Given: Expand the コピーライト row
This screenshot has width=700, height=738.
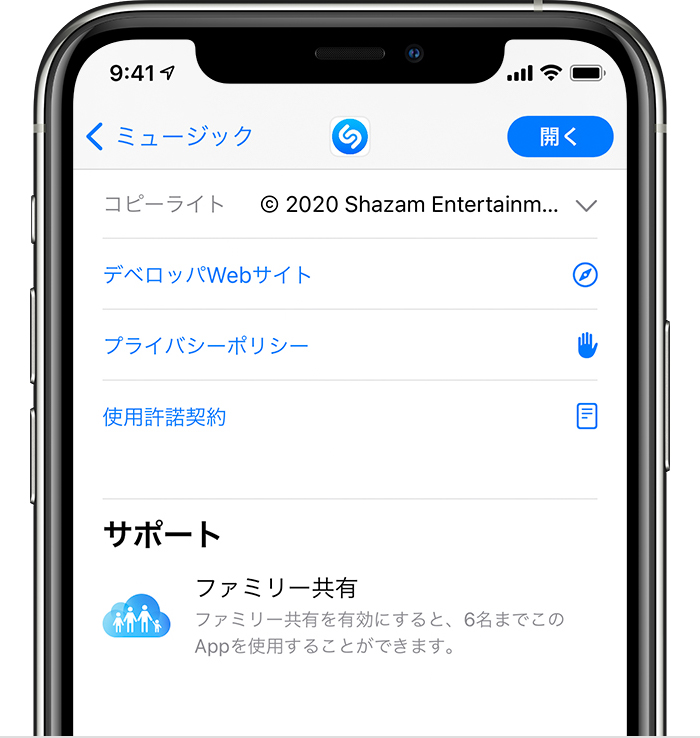Looking at the screenshot, I should coord(586,205).
